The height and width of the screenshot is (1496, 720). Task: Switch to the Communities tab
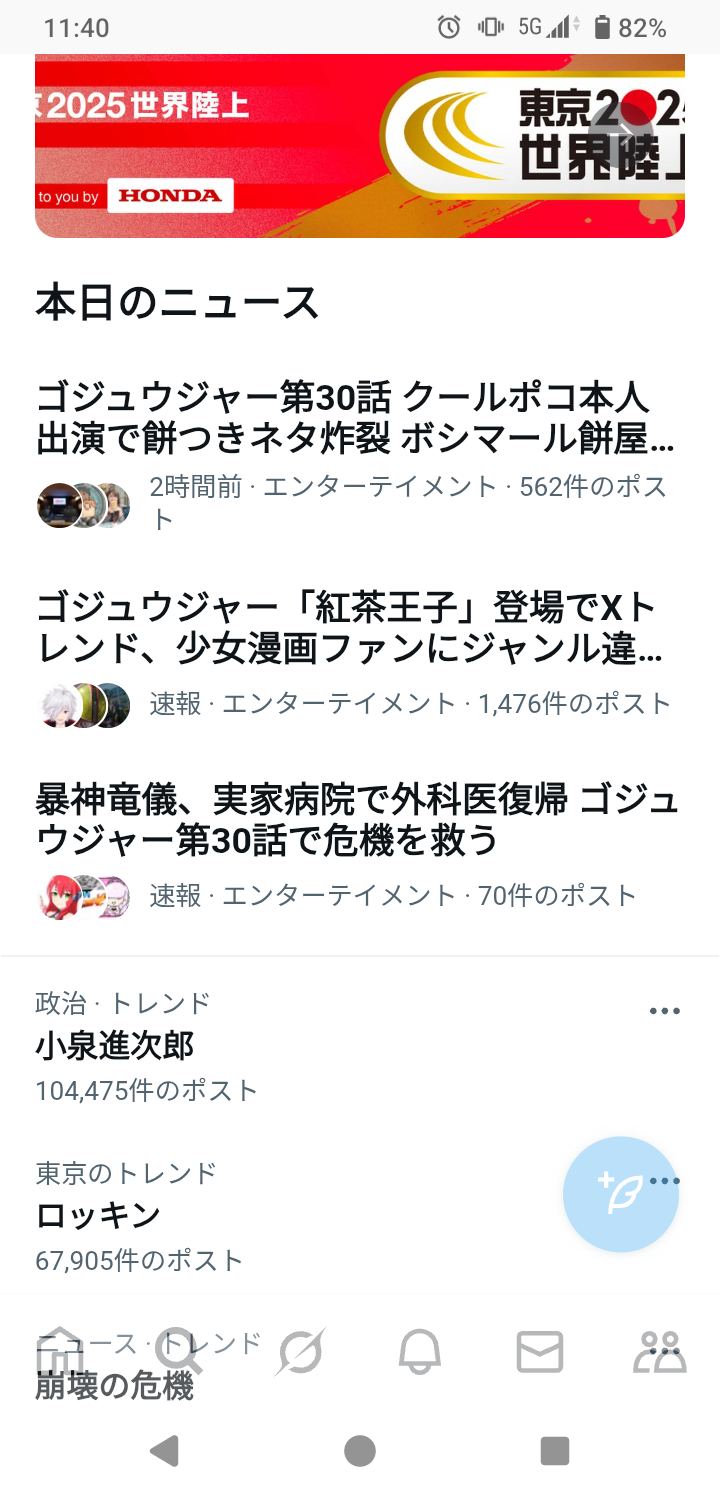660,1352
